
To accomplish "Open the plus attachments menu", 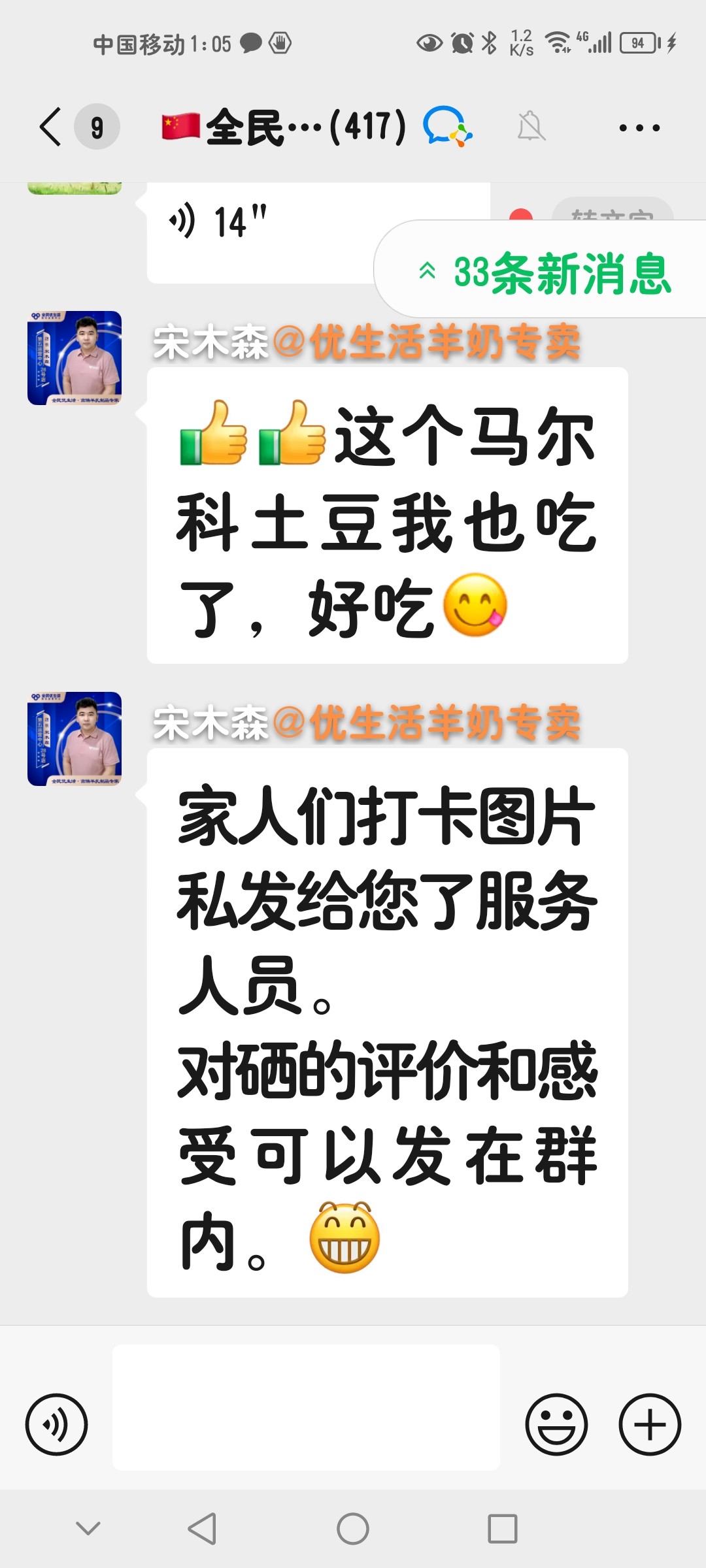I will coord(650,1424).
